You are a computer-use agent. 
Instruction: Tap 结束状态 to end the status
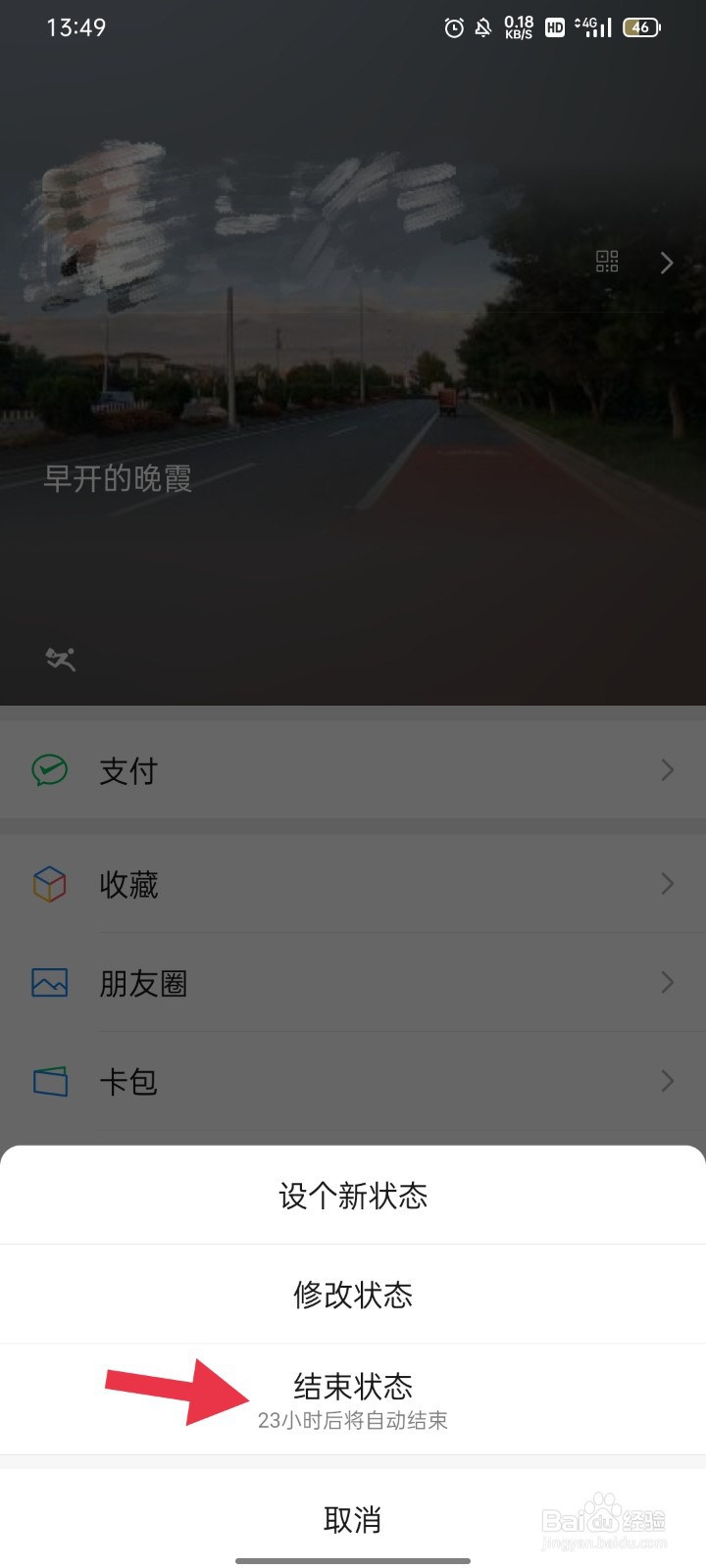point(353,1387)
